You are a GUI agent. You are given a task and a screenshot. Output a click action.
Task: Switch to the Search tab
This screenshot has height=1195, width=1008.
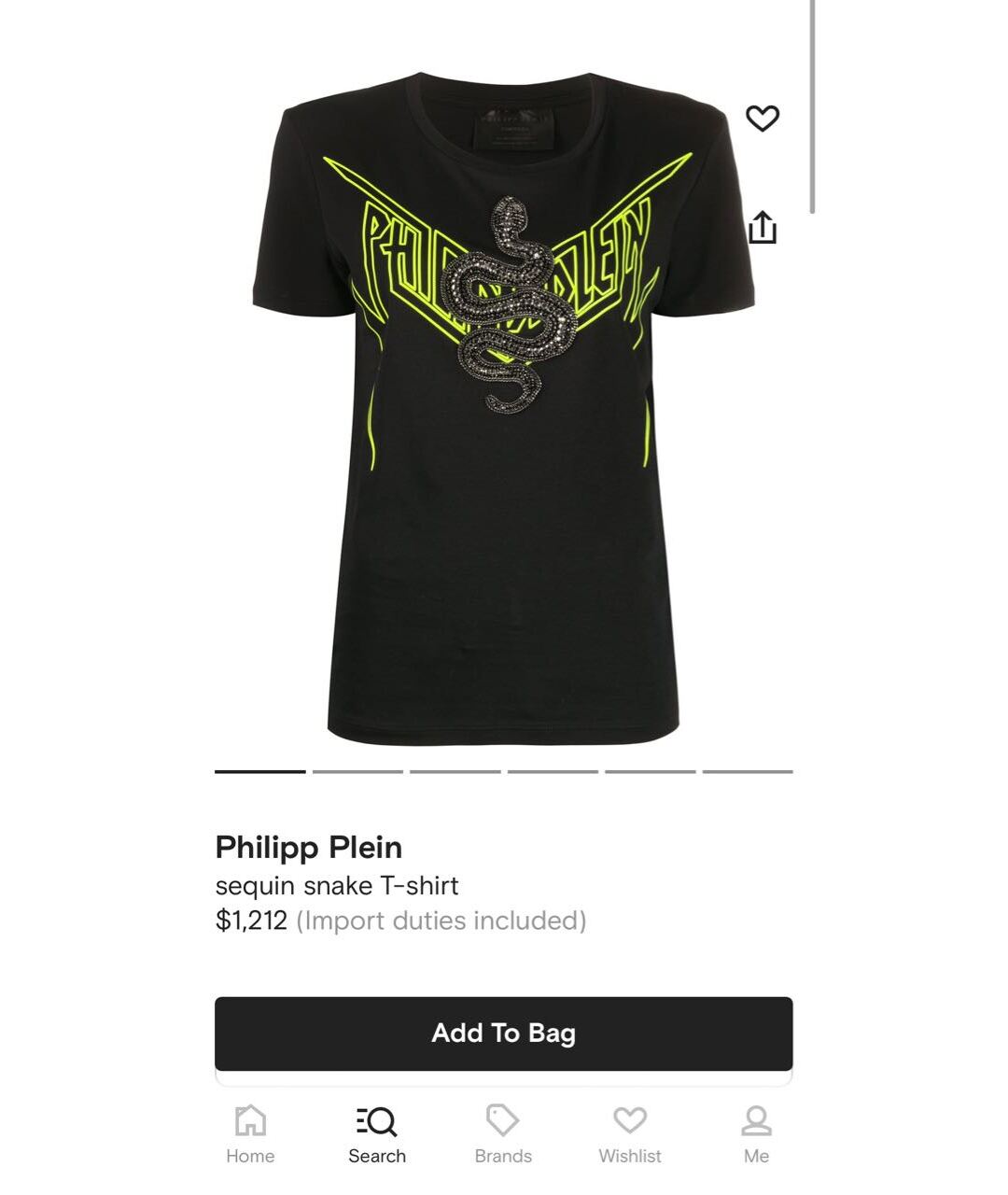click(x=377, y=1133)
